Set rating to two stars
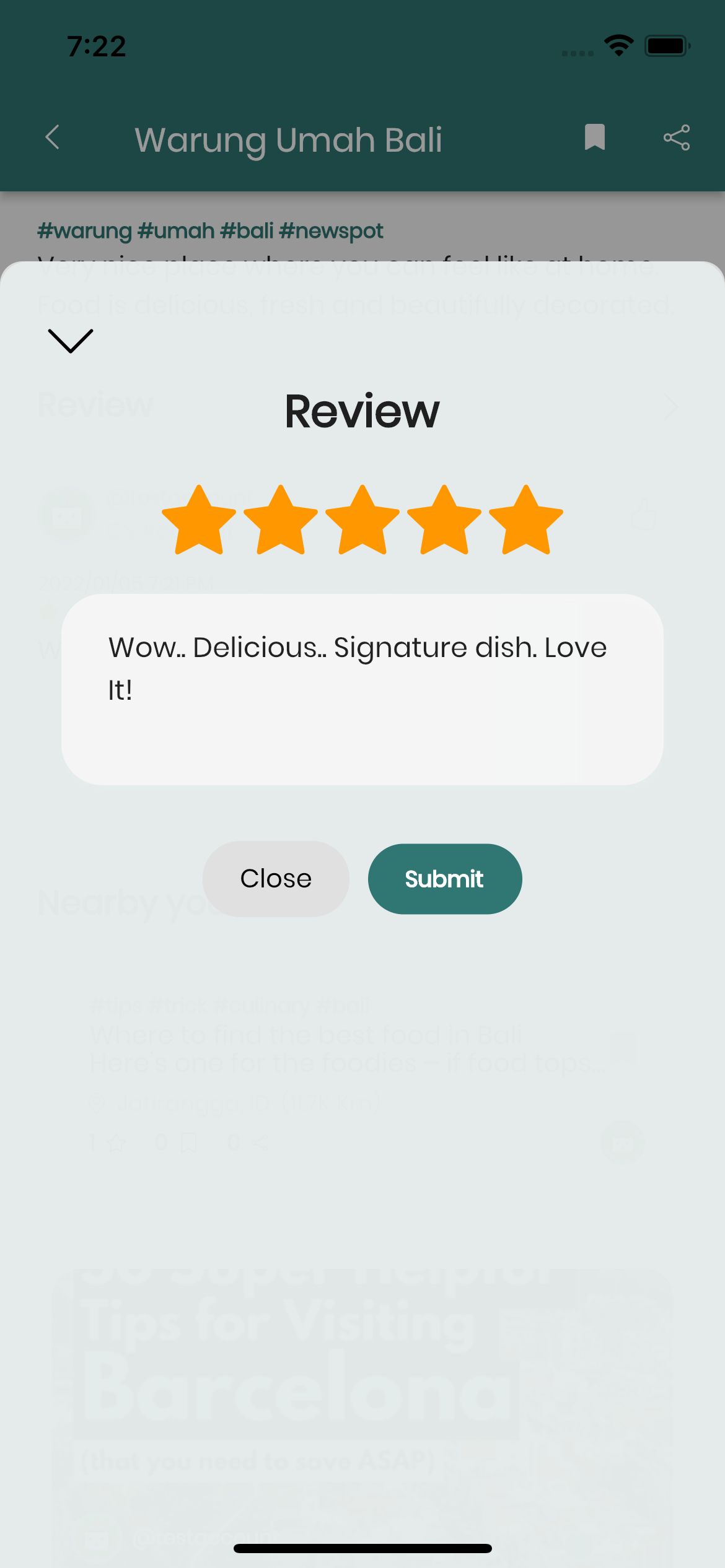 click(281, 520)
